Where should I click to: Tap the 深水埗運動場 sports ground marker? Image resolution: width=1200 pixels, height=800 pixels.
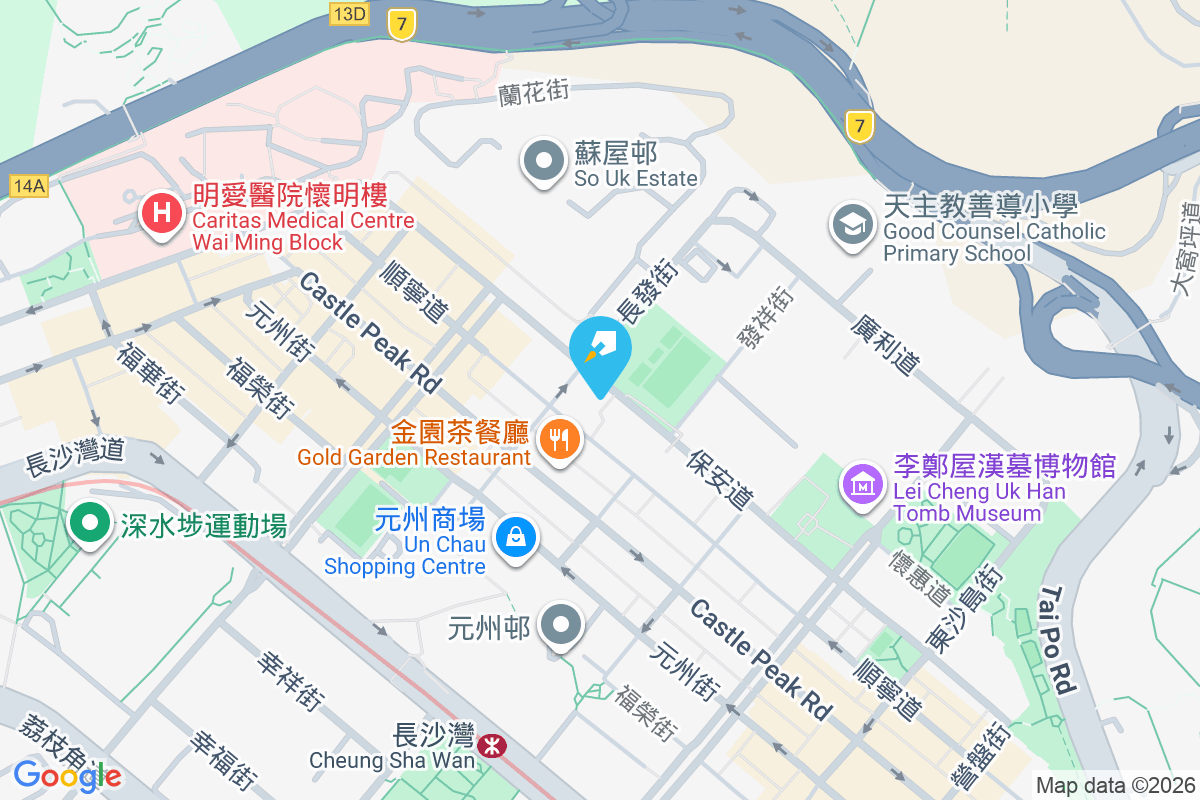point(90,523)
